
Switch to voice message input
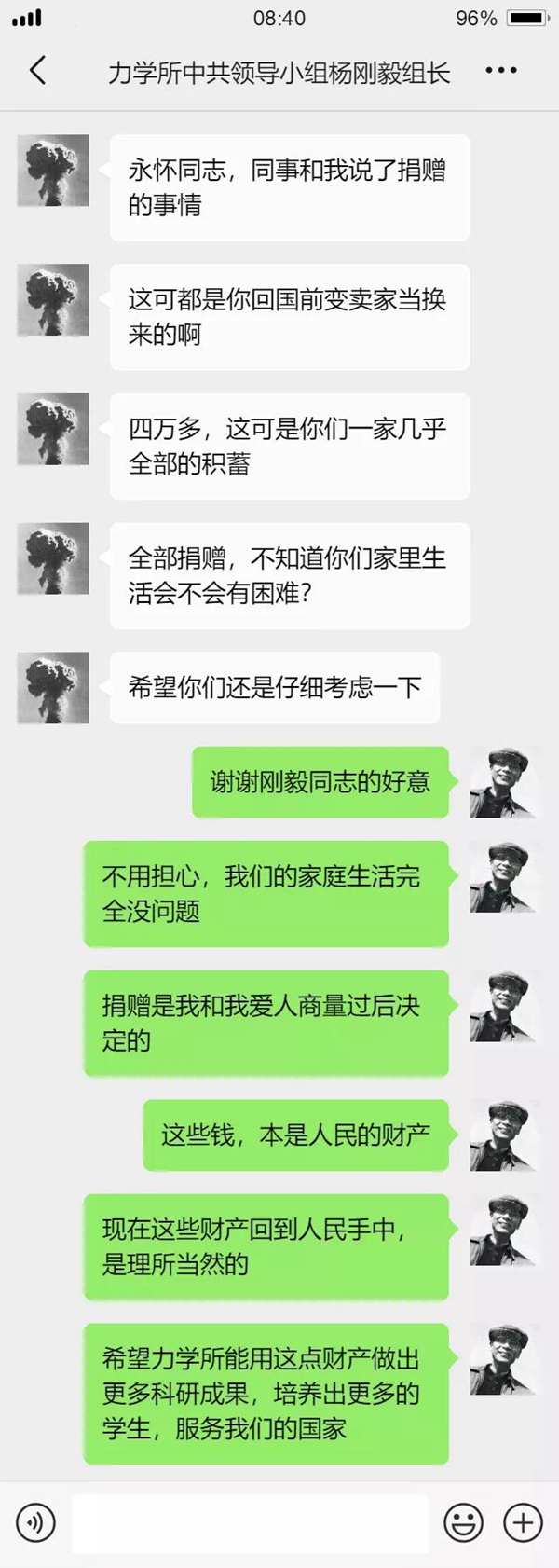pos(35,1522)
